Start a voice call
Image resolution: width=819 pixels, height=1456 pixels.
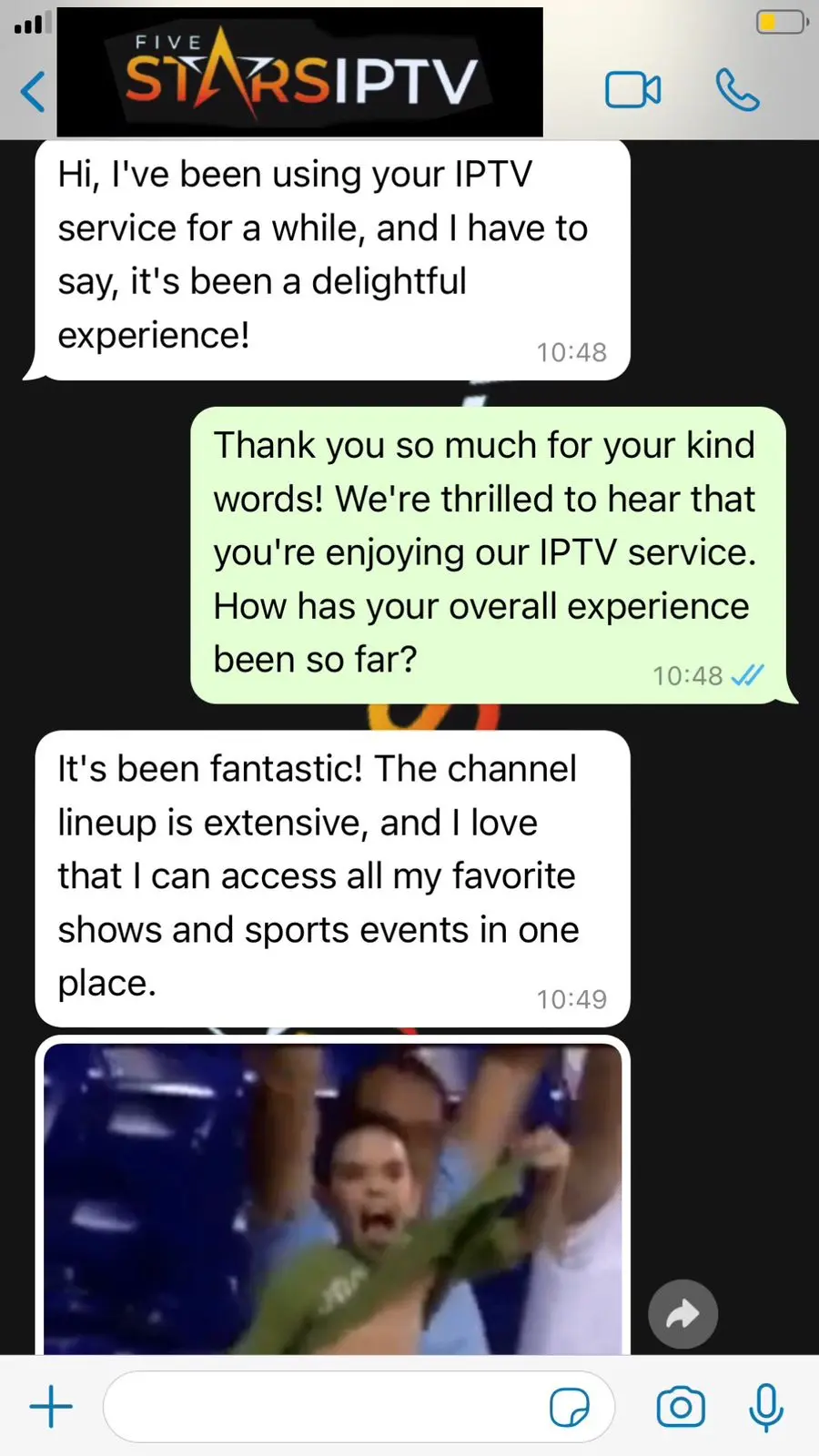tap(737, 91)
